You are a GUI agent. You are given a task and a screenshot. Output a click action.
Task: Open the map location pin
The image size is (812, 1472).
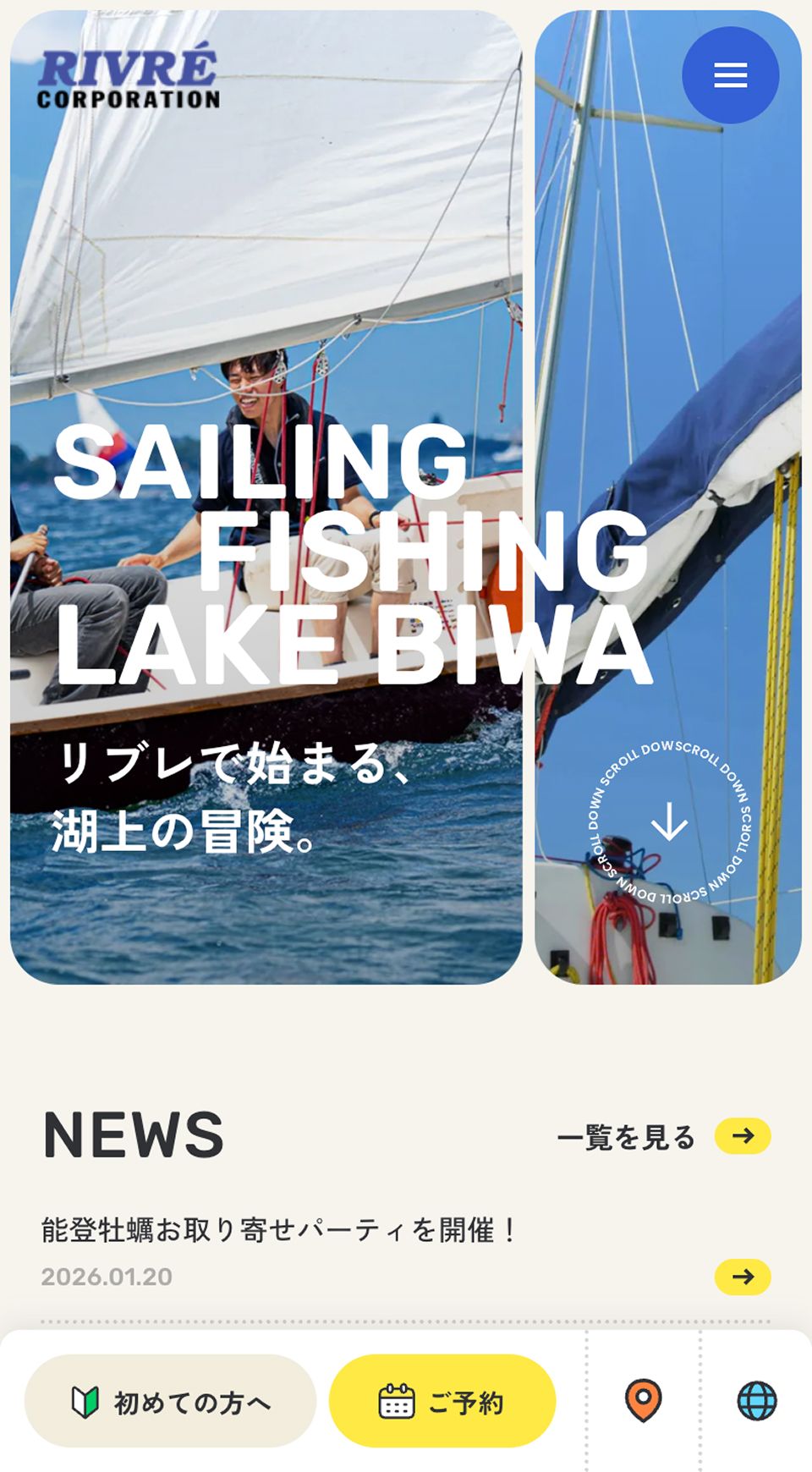[643, 1400]
